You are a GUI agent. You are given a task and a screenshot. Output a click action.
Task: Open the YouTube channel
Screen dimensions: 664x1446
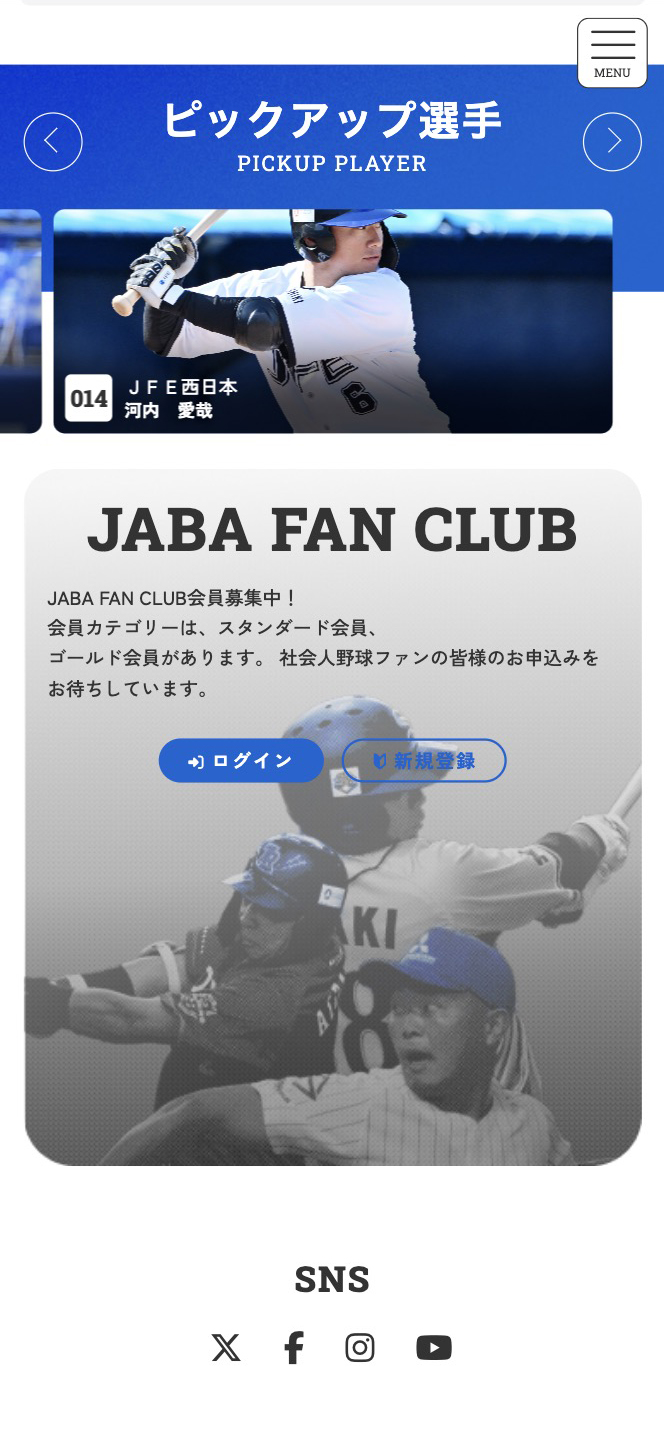434,1348
